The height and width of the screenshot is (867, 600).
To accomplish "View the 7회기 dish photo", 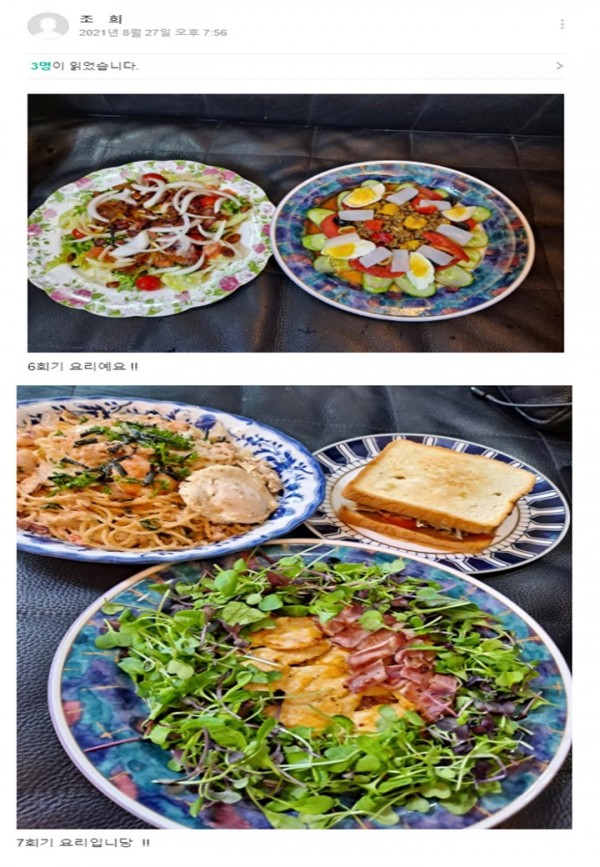I will [x=294, y=606].
